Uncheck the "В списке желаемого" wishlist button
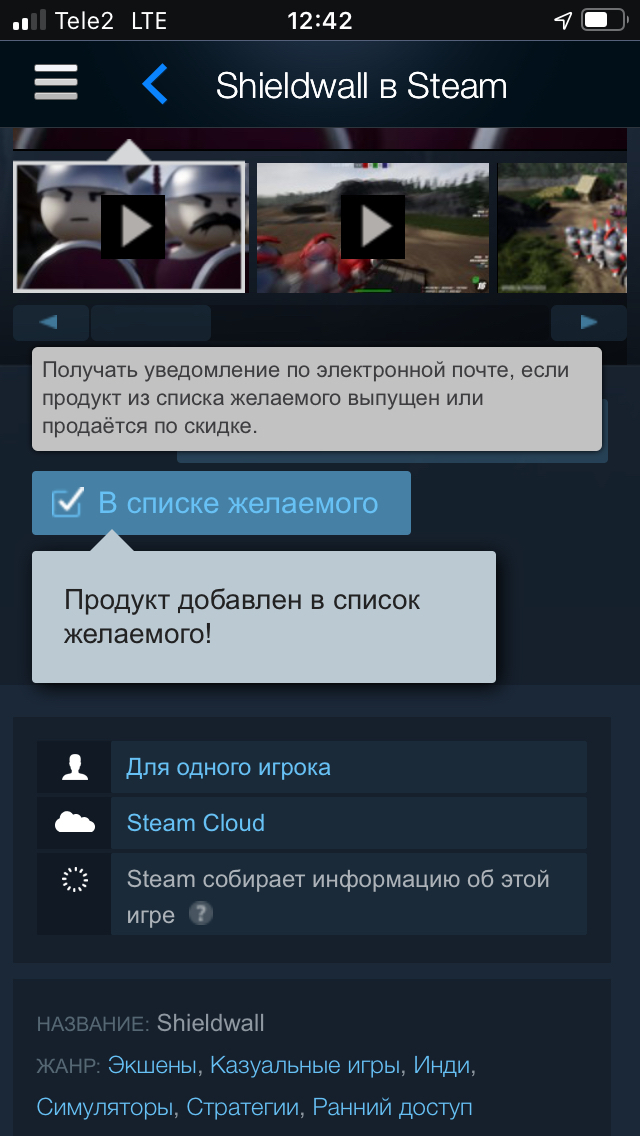 (221, 503)
